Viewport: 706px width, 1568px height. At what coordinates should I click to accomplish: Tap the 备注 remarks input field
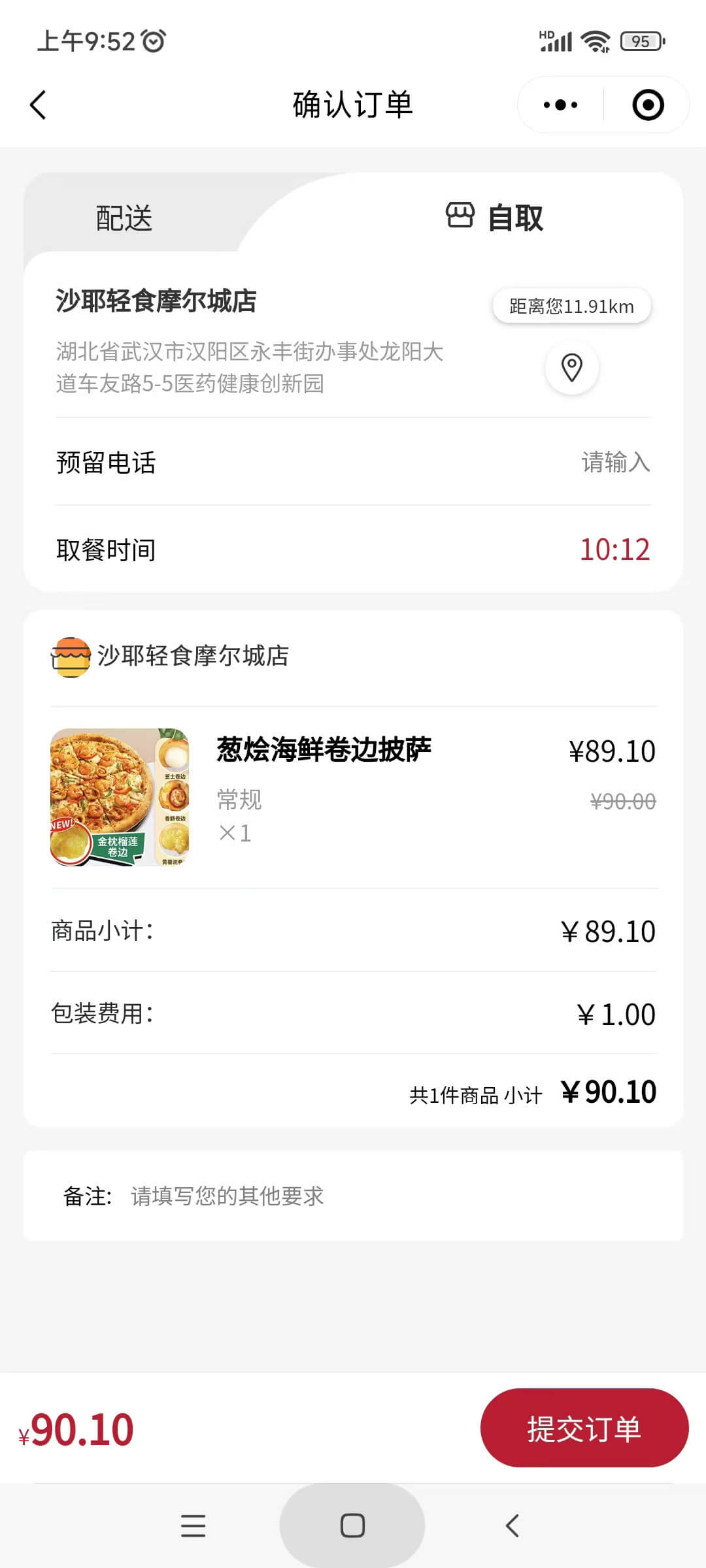click(226, 1196)
